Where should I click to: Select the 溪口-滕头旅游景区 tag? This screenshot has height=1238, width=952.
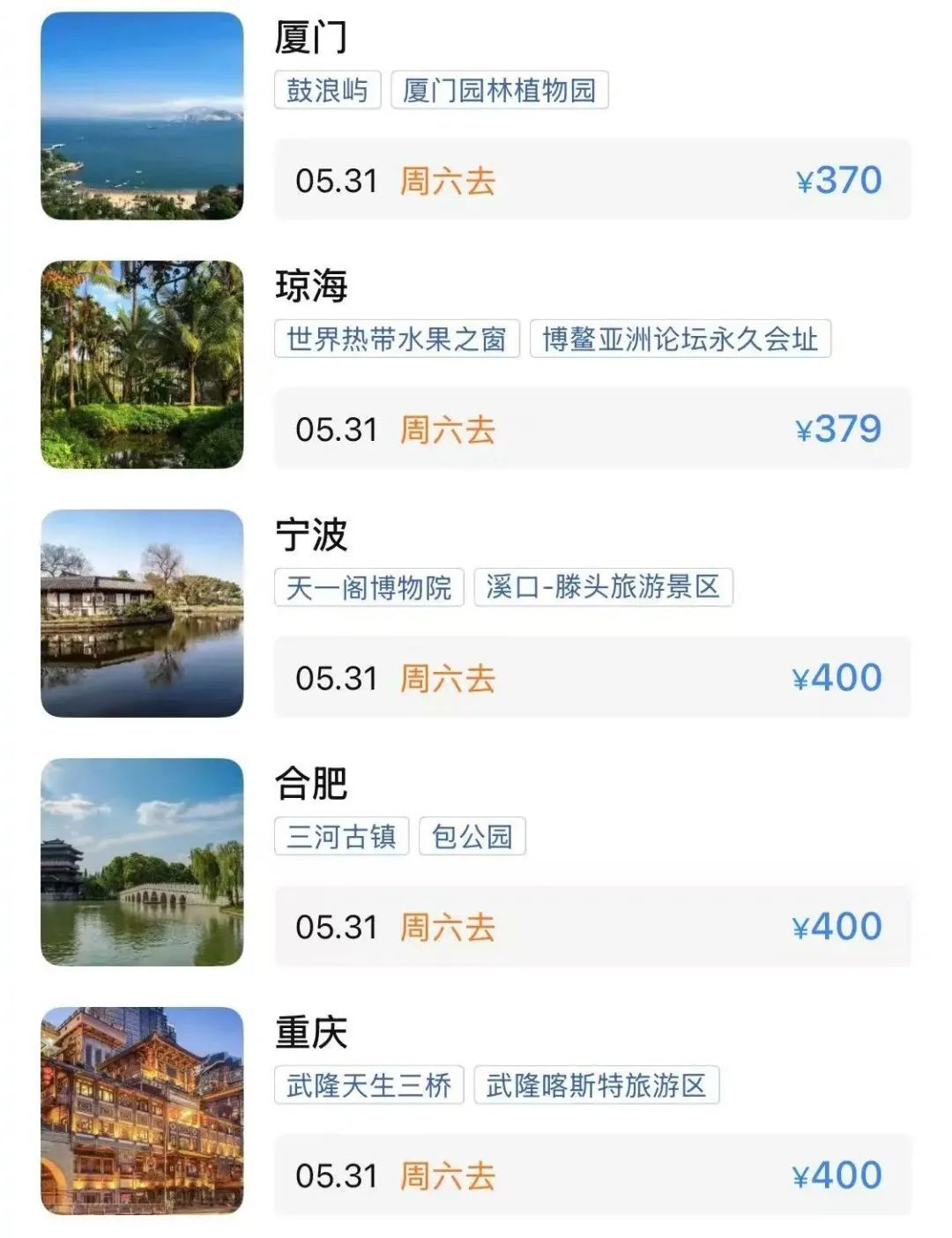coord(603,587)
